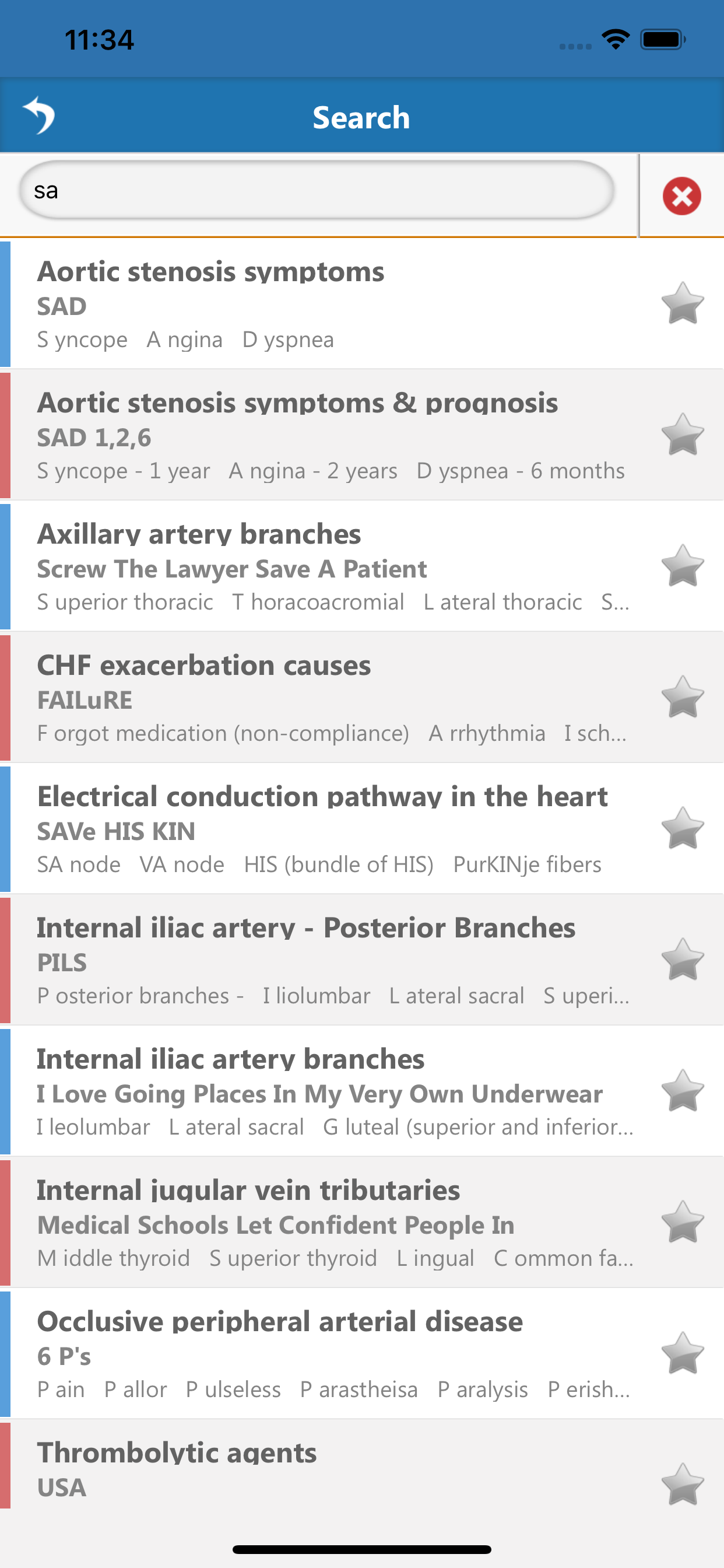This screenshot has width=724, height=1568.
Task: Favorite the Aortic stenosis symptoms SAD entry
Action: pyautogui.click(x=682, y=303)
